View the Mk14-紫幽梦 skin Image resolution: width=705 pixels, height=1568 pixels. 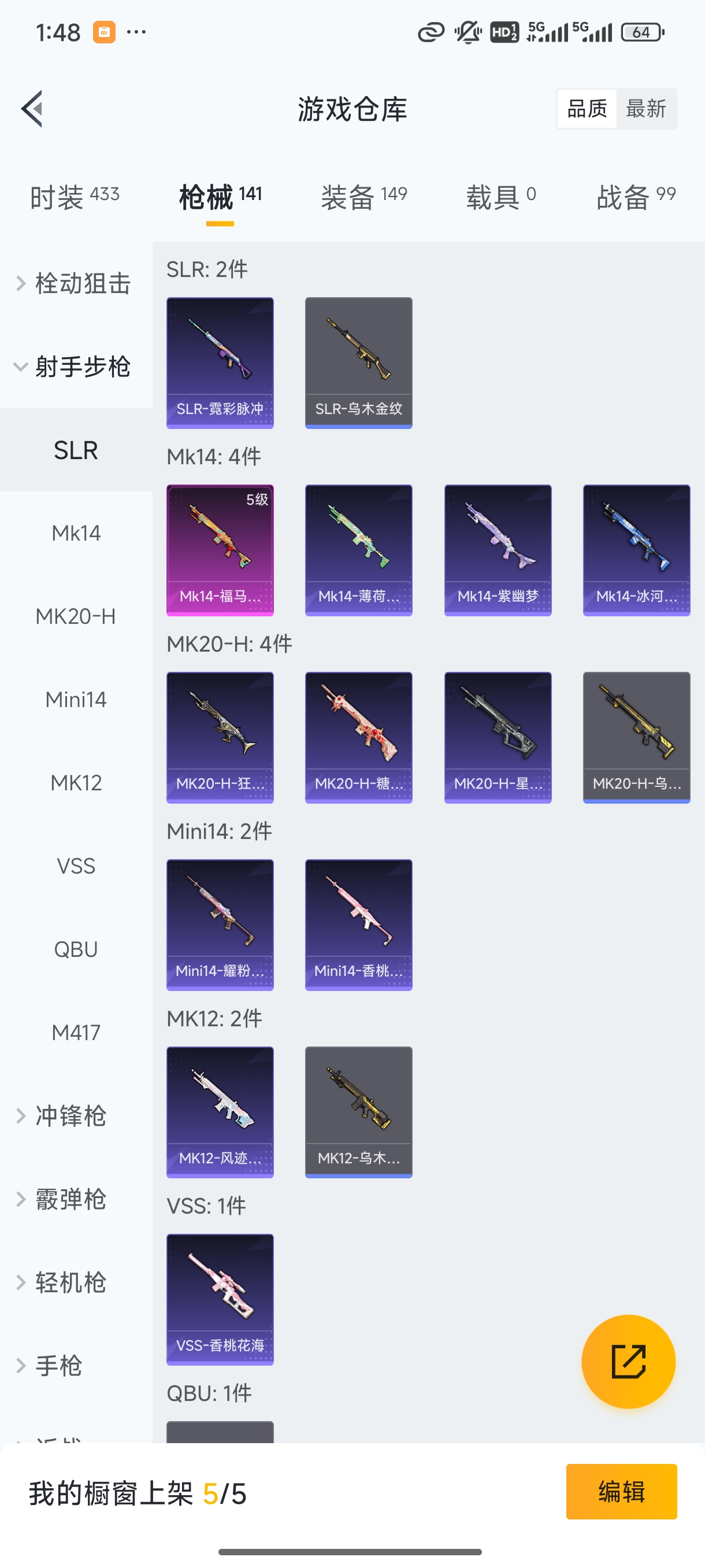[x=498, y=550]
